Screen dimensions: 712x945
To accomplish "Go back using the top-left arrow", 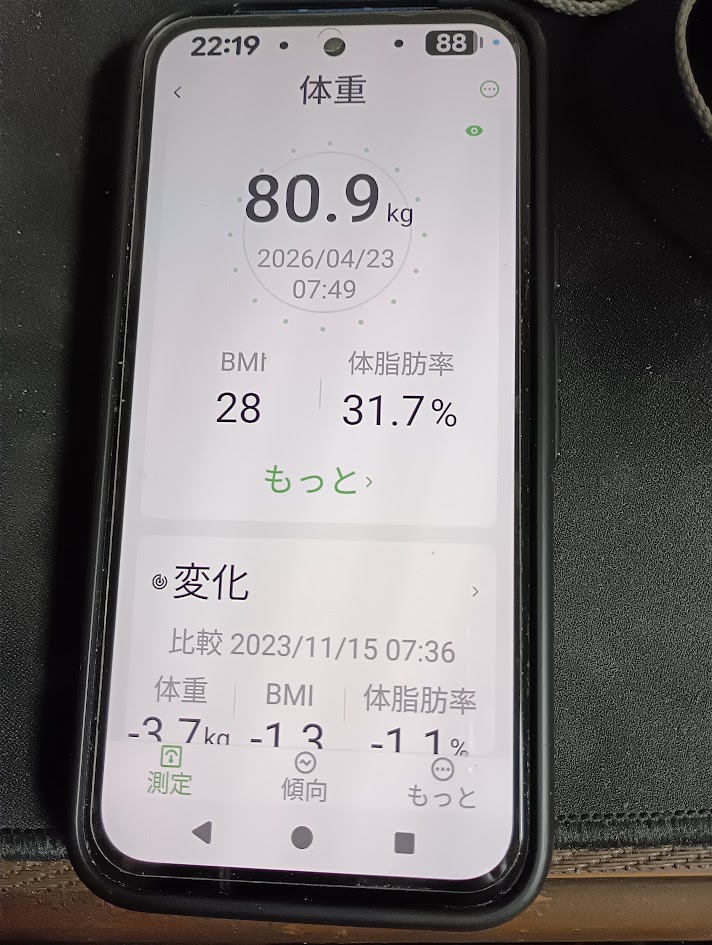I will 178,93.
